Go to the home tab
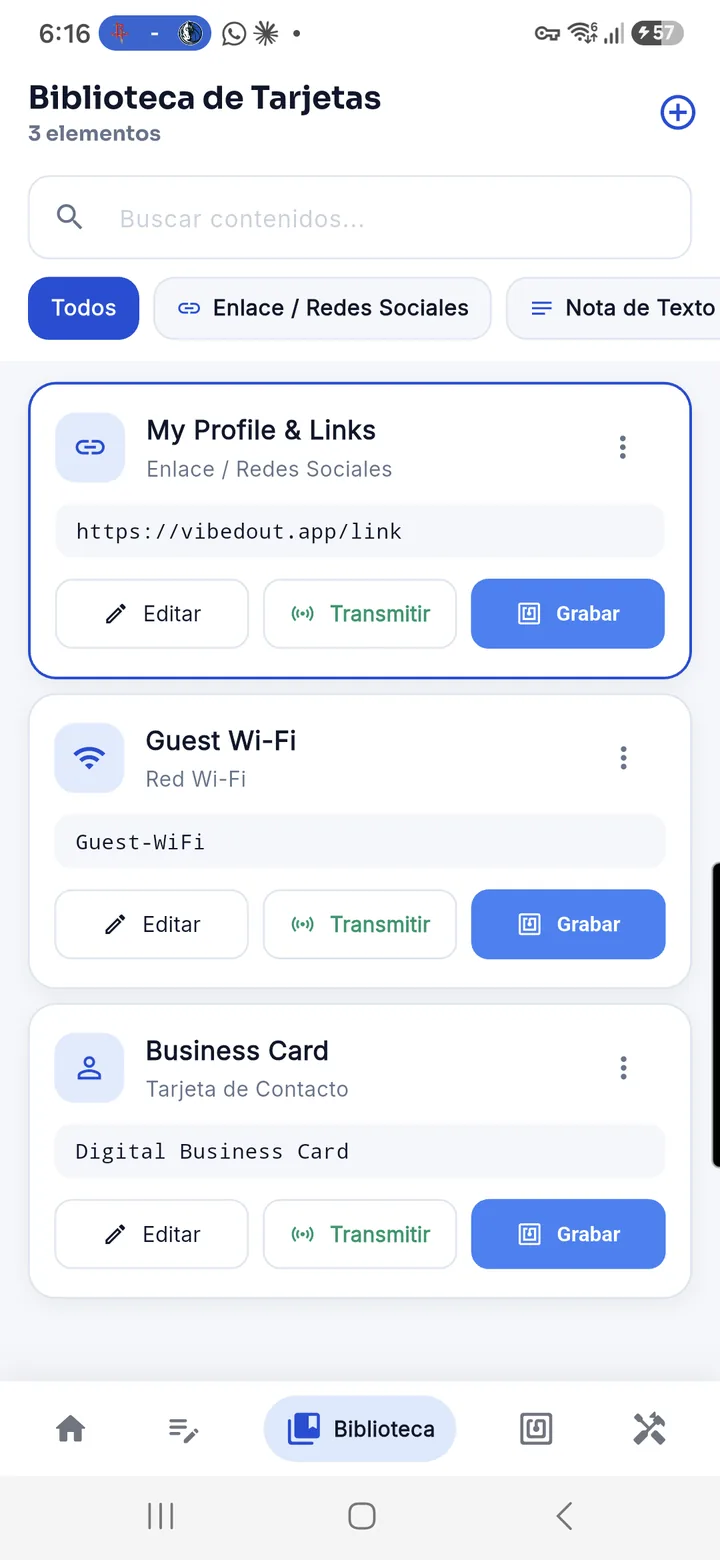 pyautogui.click(x=71, y=1429)
